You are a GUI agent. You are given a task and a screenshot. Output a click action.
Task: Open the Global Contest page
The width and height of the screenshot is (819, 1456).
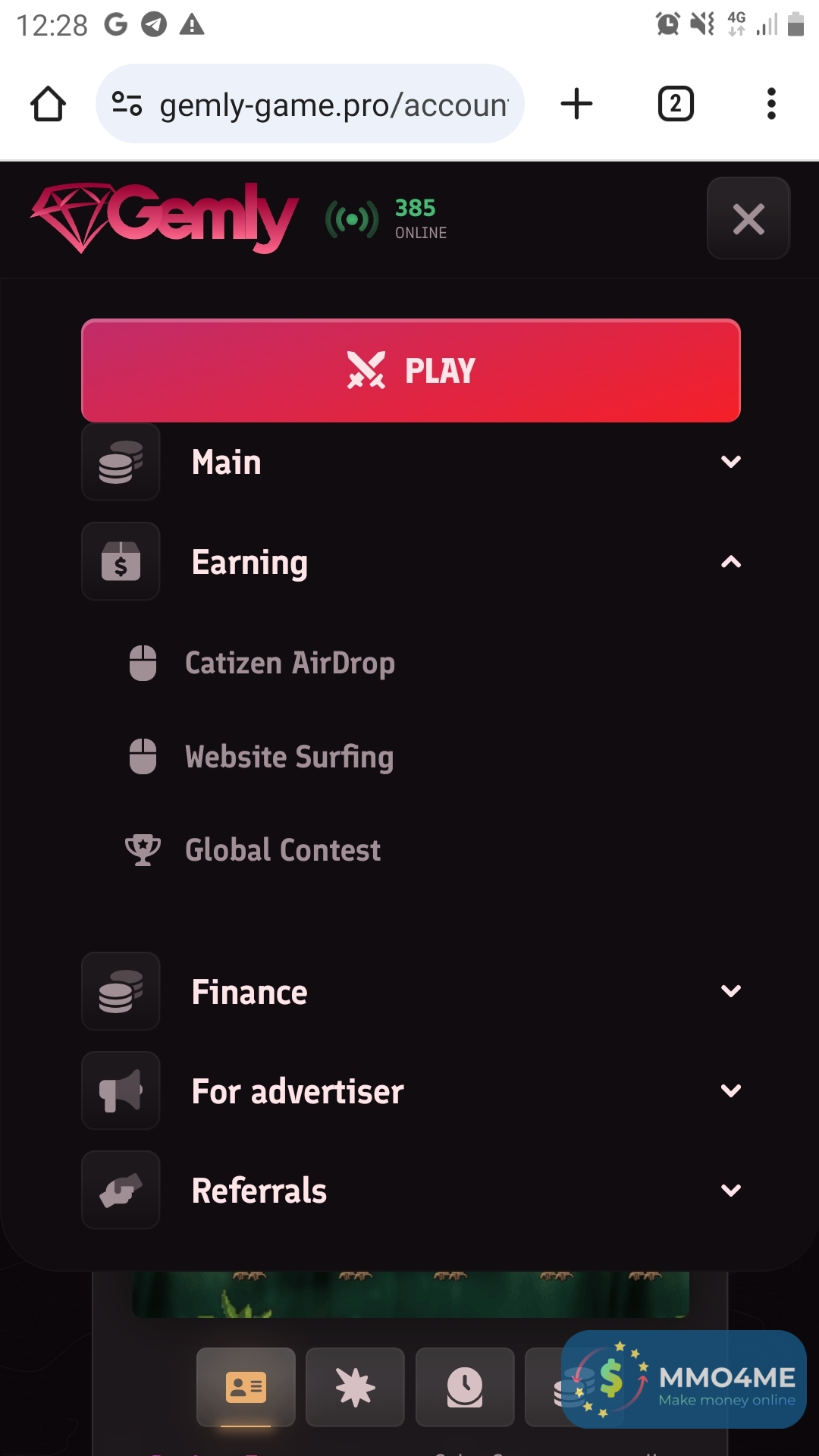(x=282, y=850)
